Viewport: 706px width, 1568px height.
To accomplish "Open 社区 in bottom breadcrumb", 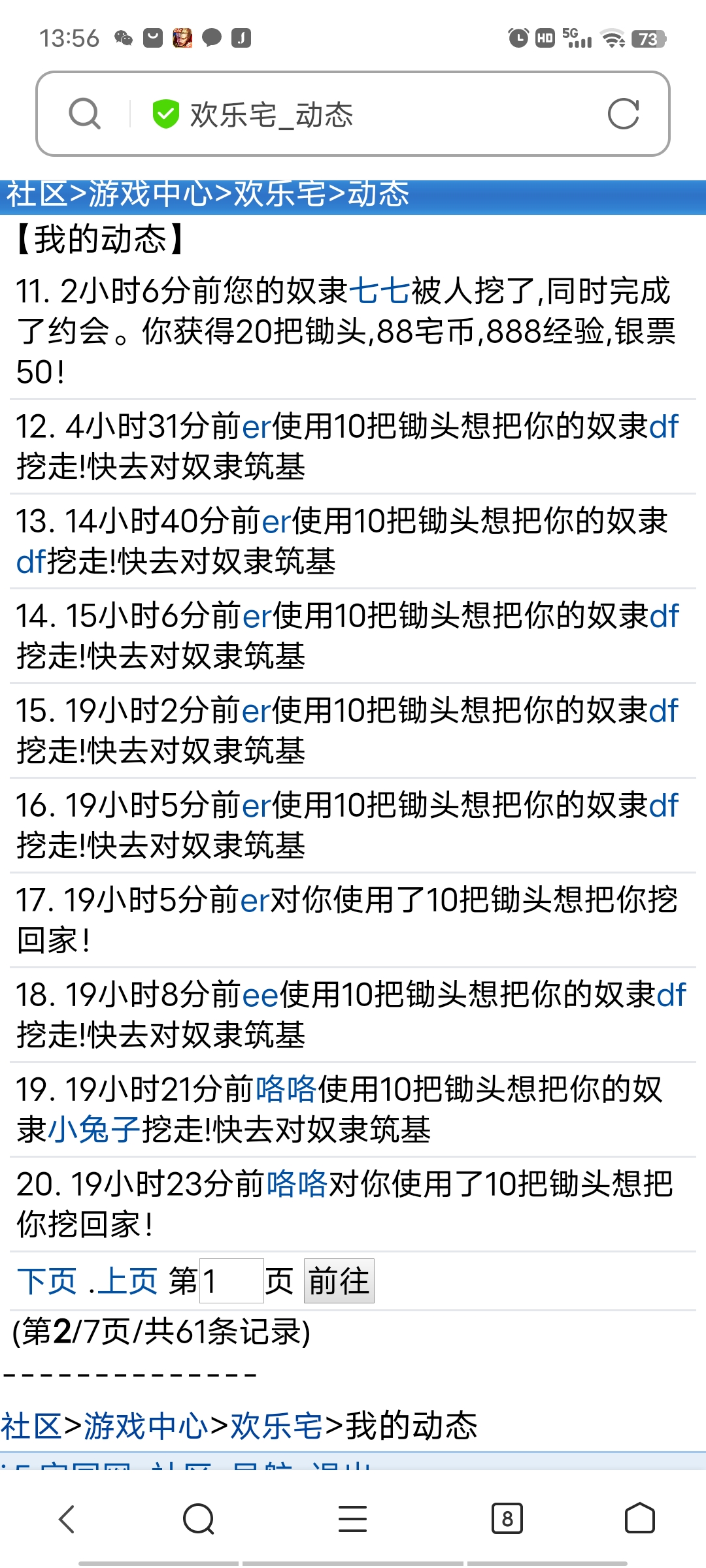I will click(31, 1426).
